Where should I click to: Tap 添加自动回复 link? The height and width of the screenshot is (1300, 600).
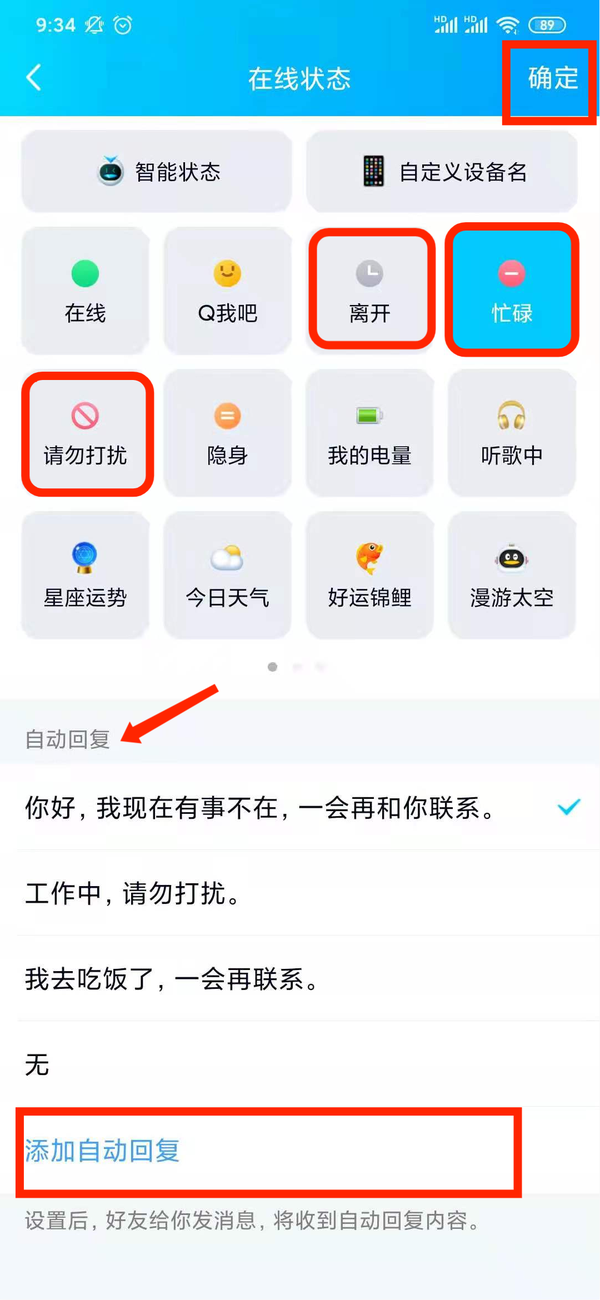coord(103,1150)
